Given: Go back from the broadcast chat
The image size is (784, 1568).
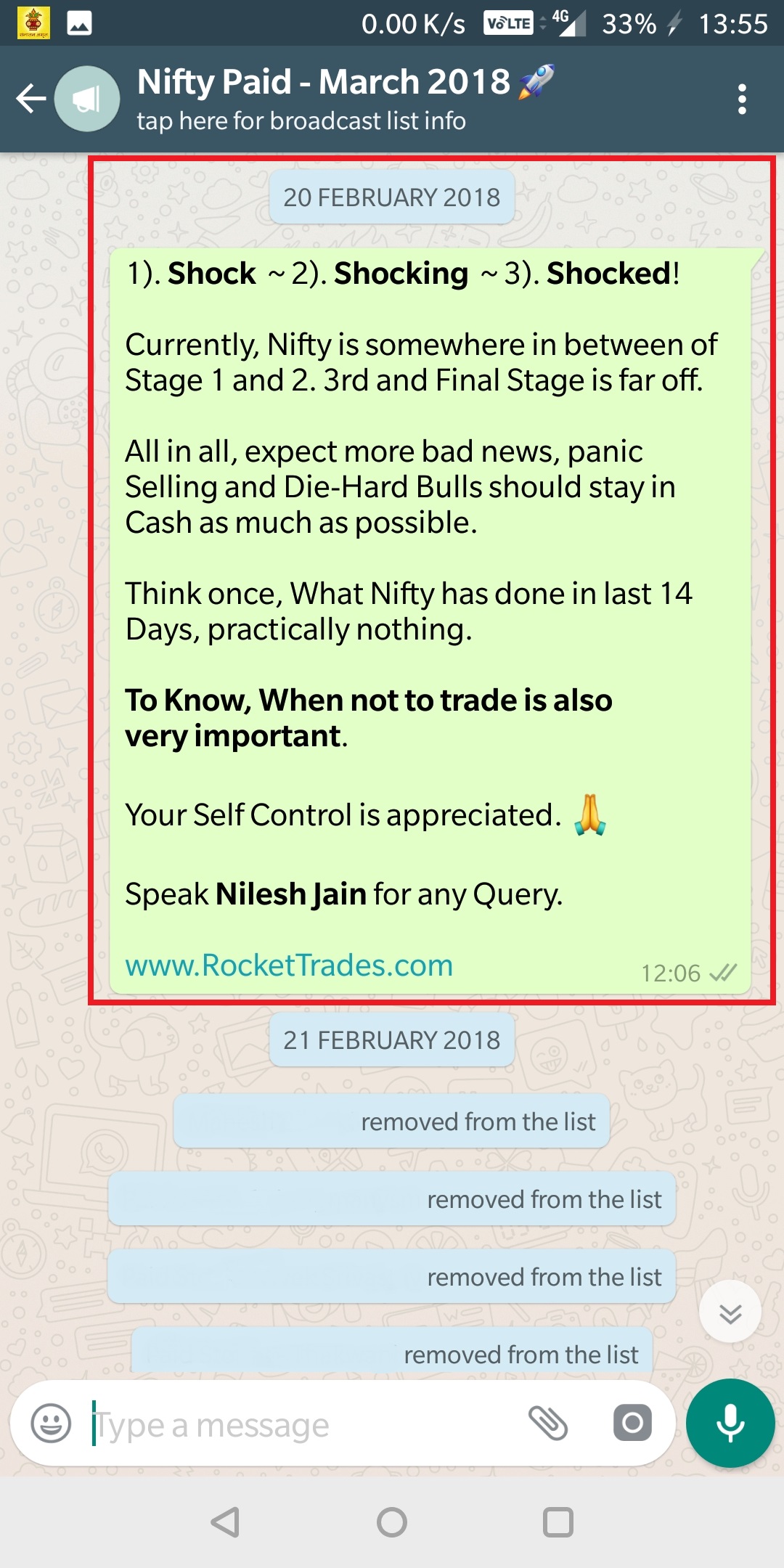Looking at the screenshot, I should (31, 99).
